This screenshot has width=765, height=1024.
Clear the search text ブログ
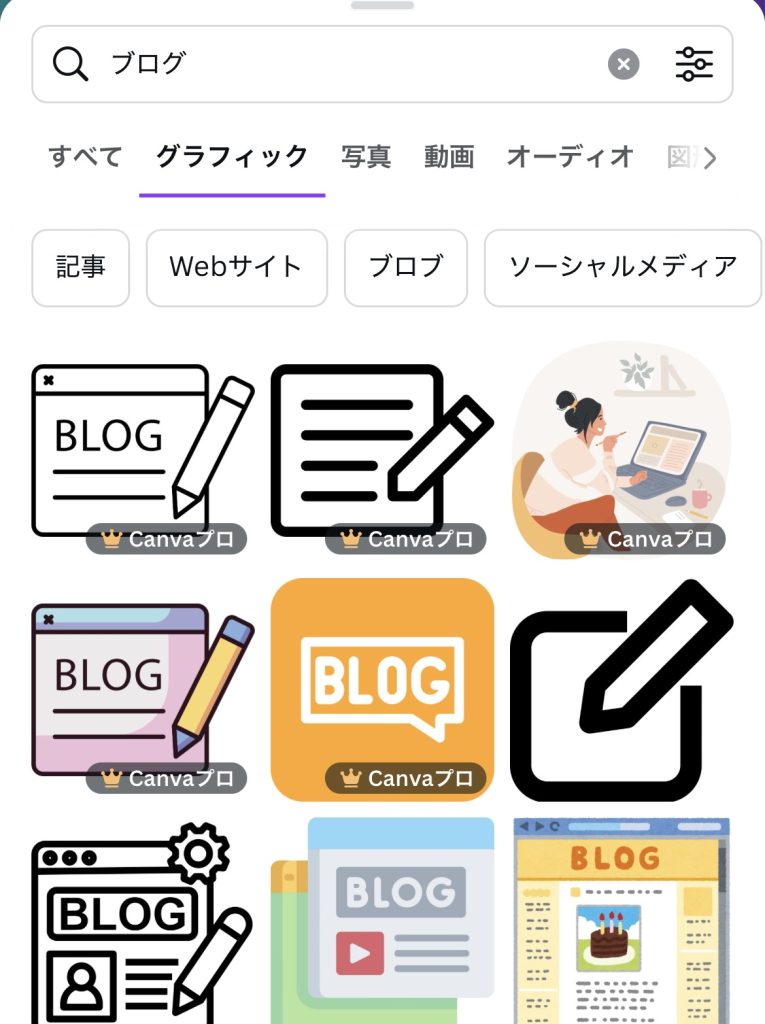[623, 65]
